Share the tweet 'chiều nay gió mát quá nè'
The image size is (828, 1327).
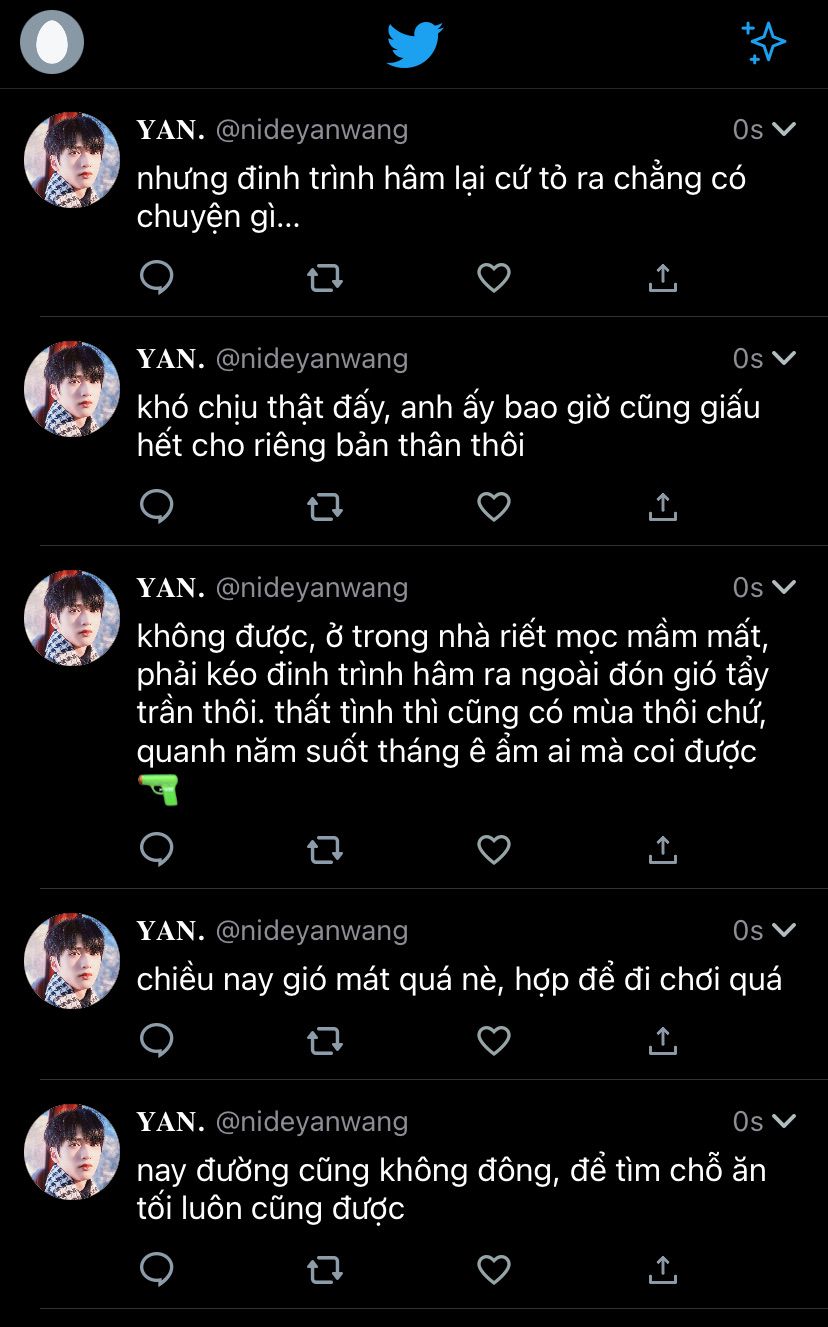click(x=662, y=1041)
